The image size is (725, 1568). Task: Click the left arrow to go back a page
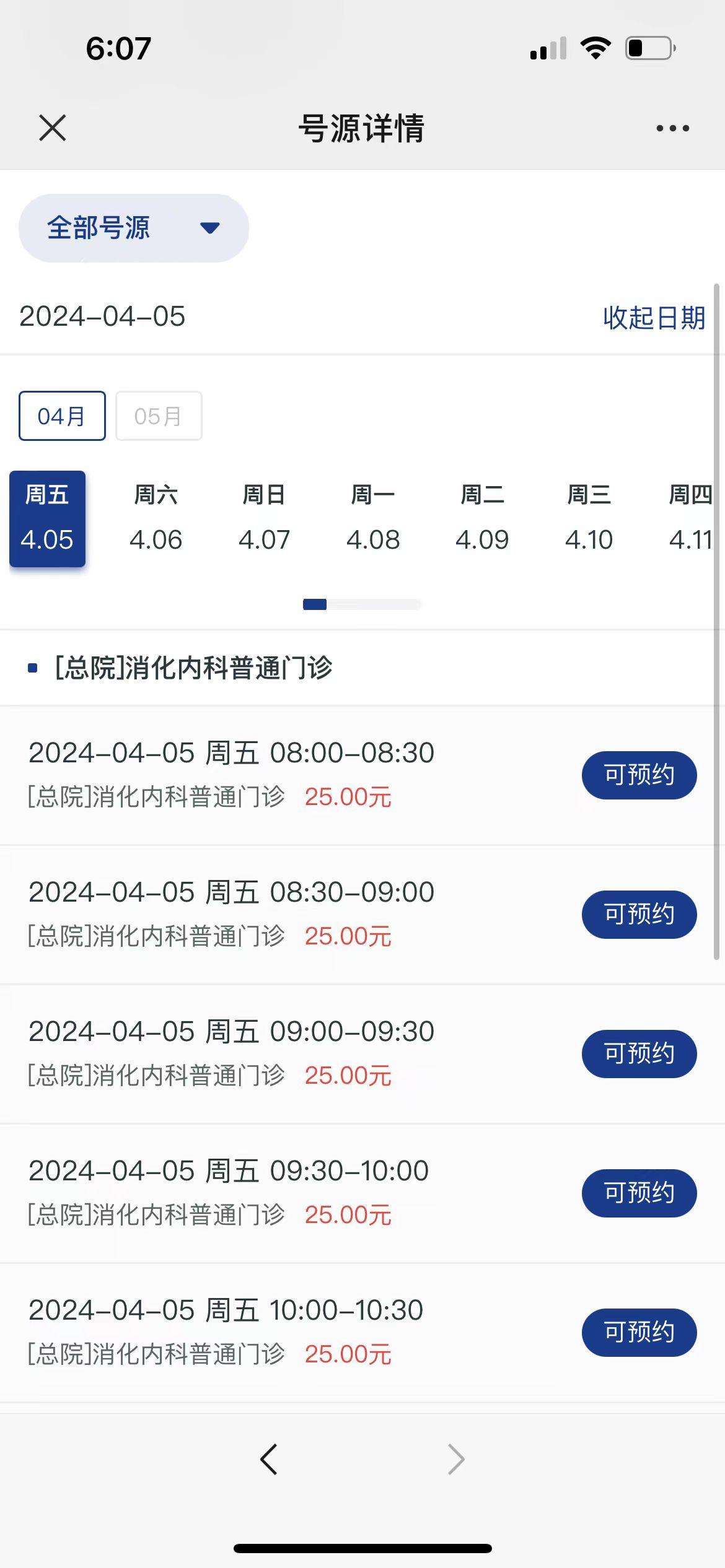268,1458
